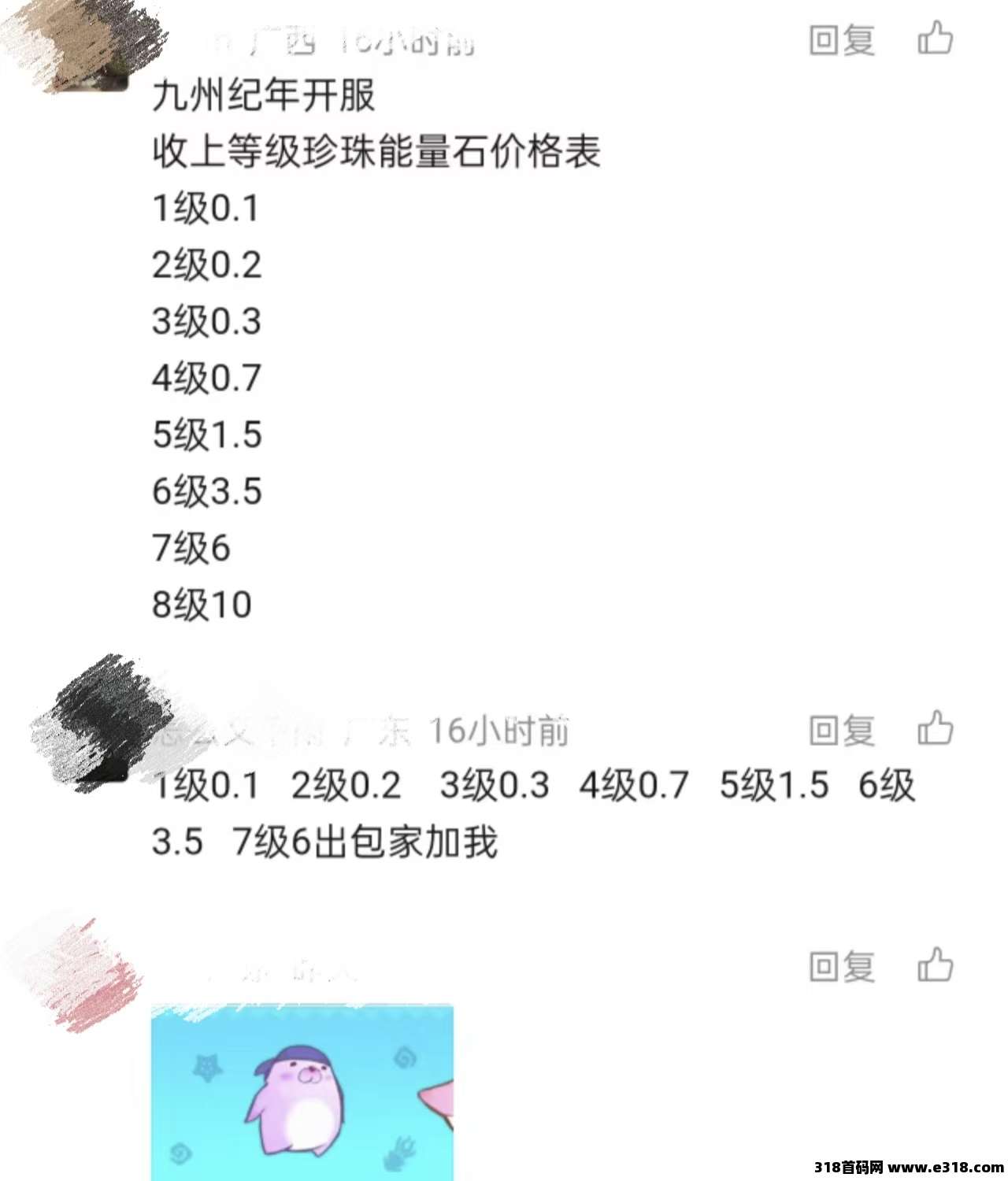
Task: Reply to the 出包家加我 comment
Action: (x=842, y=731)
